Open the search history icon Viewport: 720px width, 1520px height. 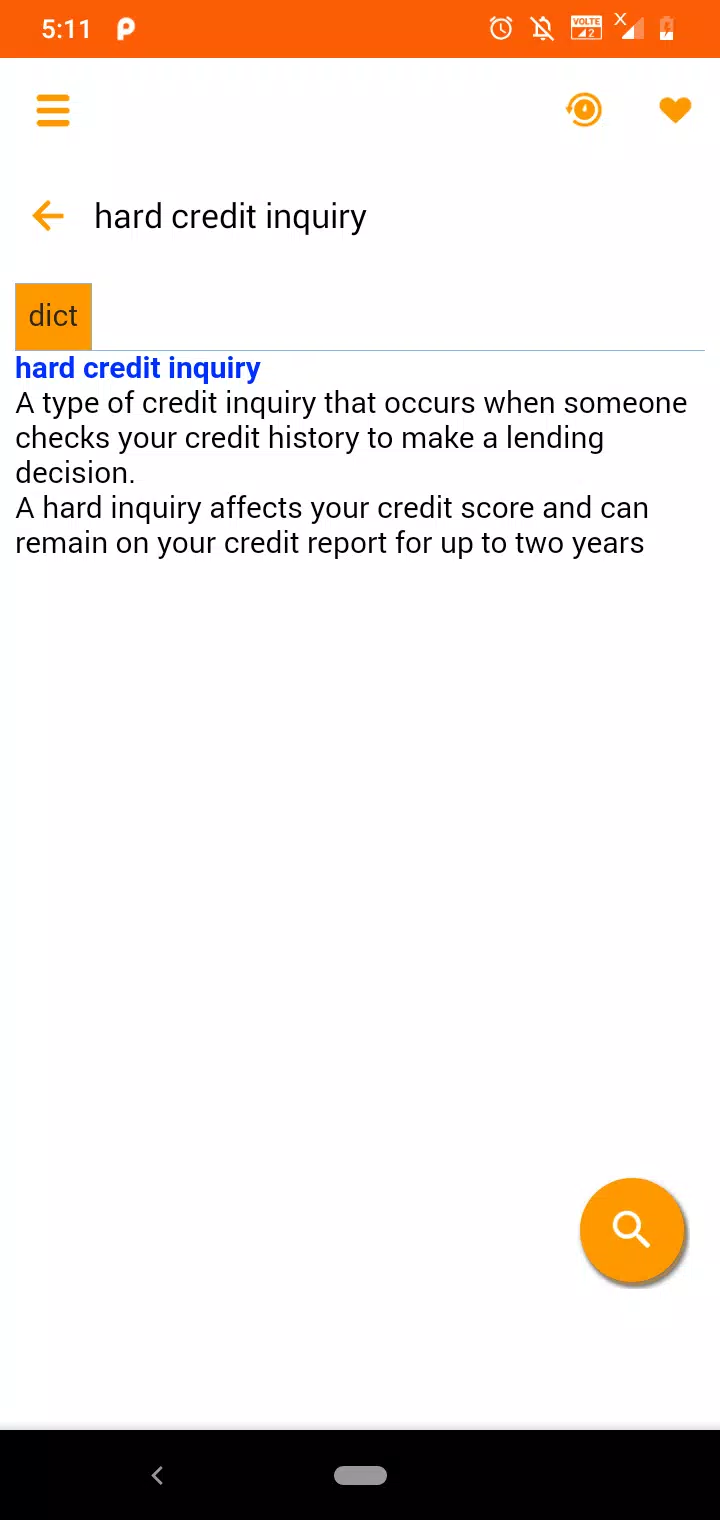pyautogui.click(x=583, y=110)
